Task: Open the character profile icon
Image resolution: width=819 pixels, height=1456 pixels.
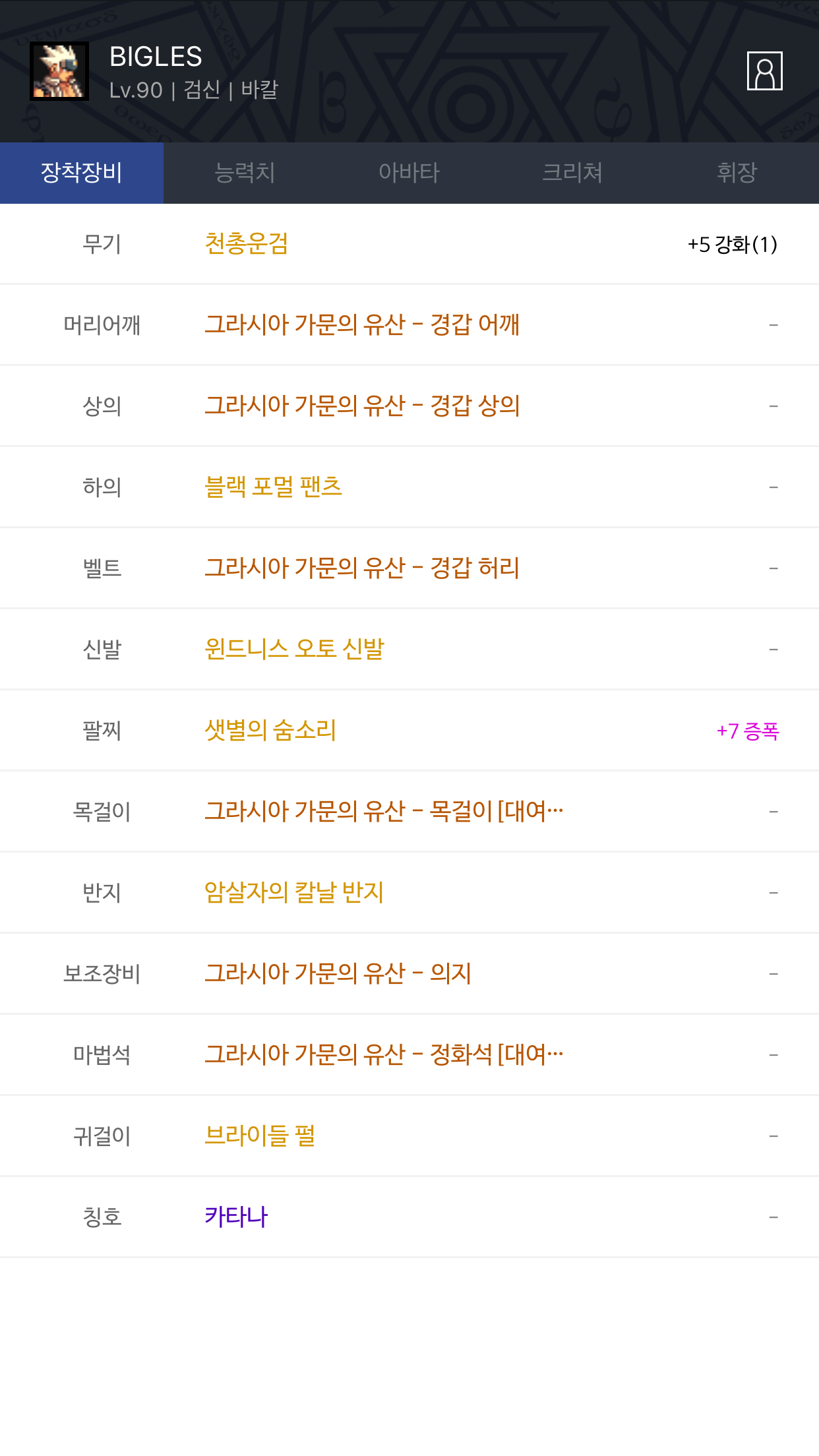Action: pos(764,71)
